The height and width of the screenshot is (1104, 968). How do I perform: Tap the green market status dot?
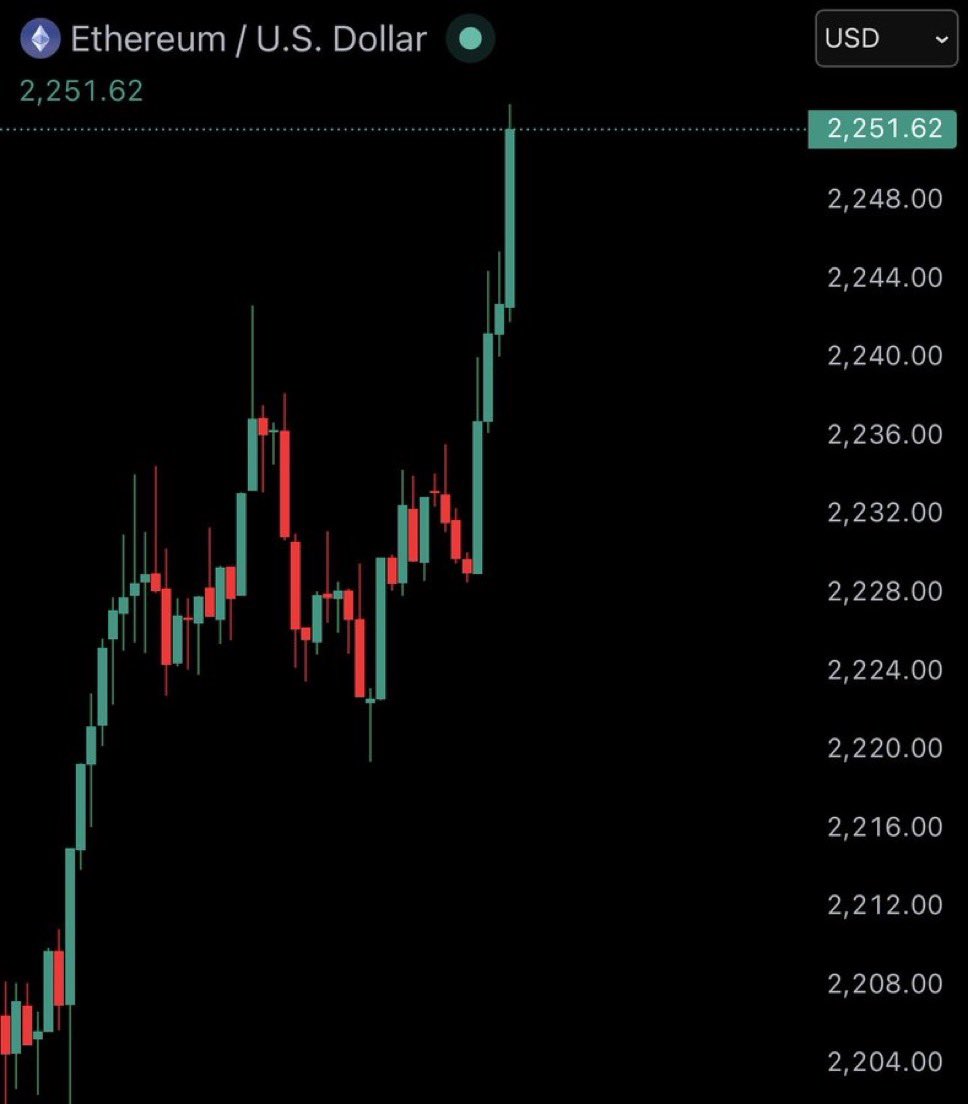(470, 40)
